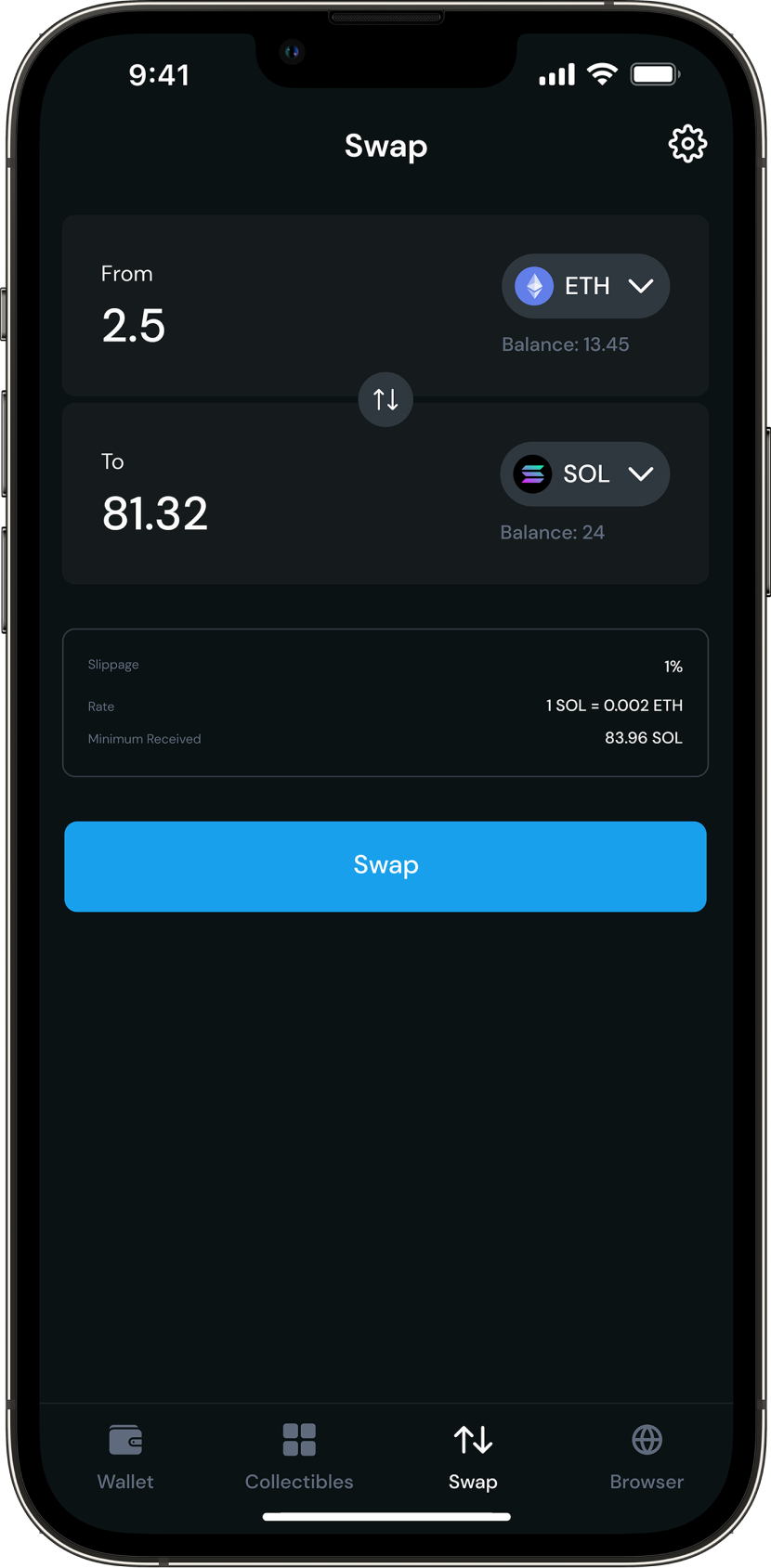This screenshot has height=1568, width=771.
Task: Edit the From amount 2.5
Action: (x=134, y=326)
